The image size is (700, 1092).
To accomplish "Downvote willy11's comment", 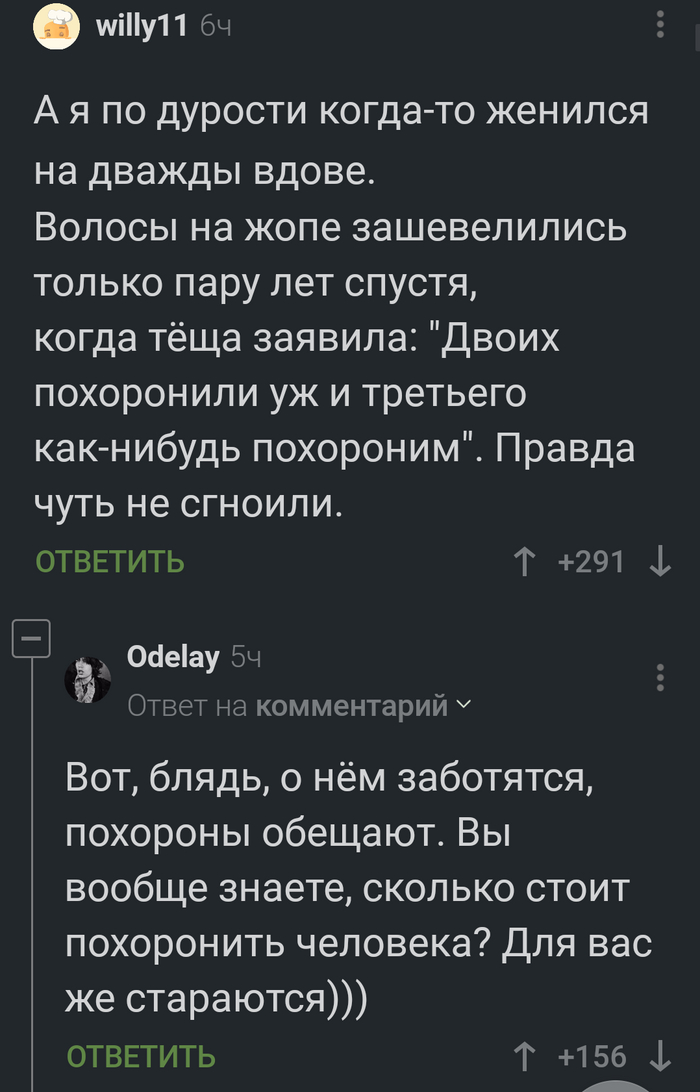I will (x=659, y=562).
